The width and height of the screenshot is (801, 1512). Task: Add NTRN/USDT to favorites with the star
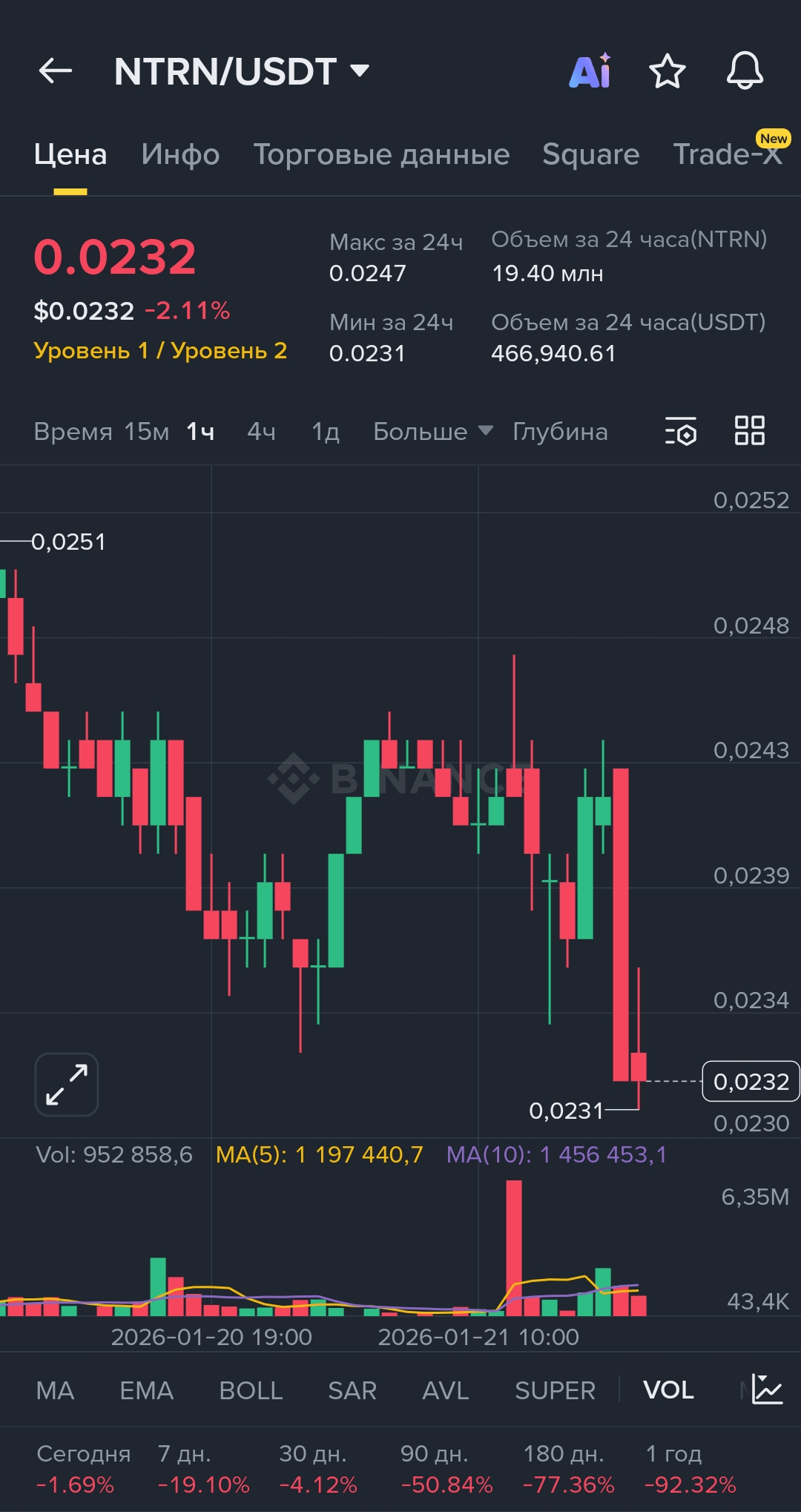pyautogui.click(x=667, y=71)
